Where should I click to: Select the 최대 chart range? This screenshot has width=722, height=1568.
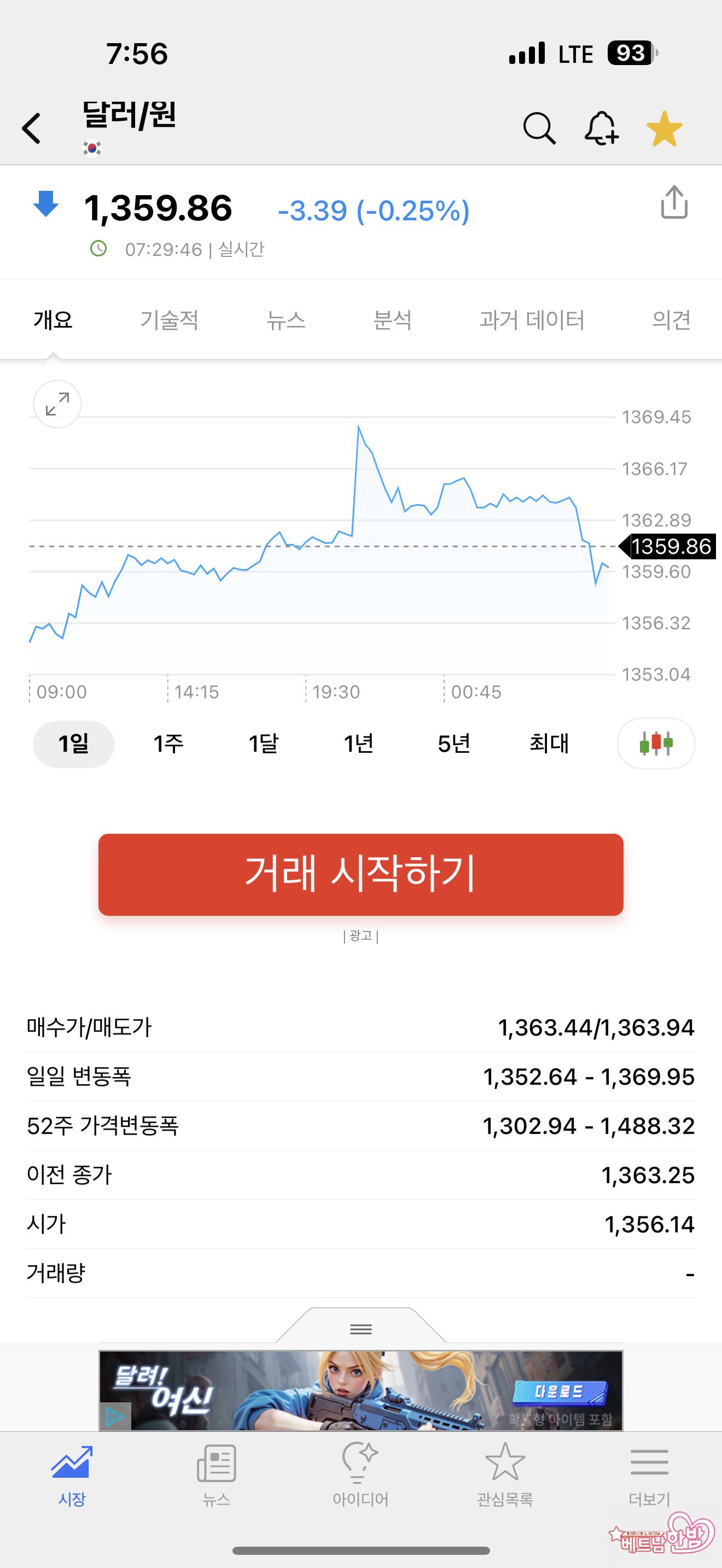[549, 744]
